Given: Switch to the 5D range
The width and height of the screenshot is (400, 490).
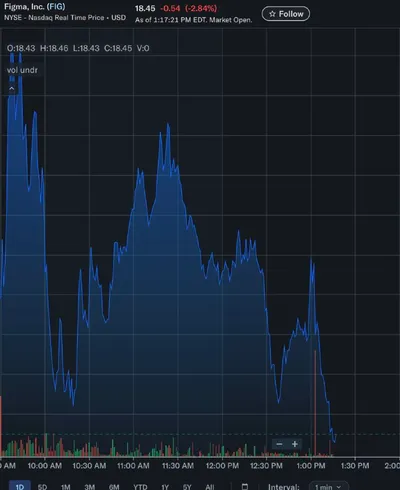Looking at the screenshot, I should (x=42, y=487).
